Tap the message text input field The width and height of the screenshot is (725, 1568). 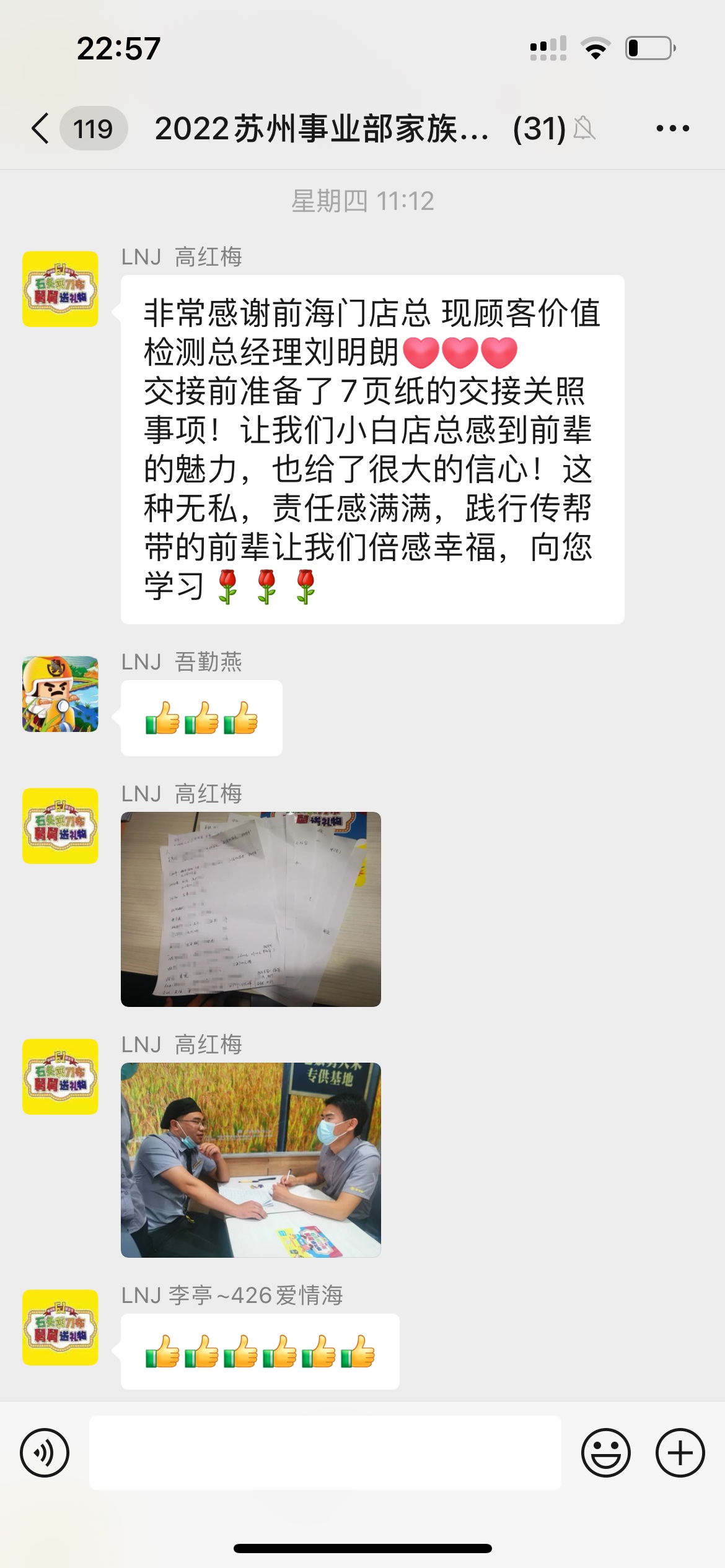click(x=325, y=1453)
